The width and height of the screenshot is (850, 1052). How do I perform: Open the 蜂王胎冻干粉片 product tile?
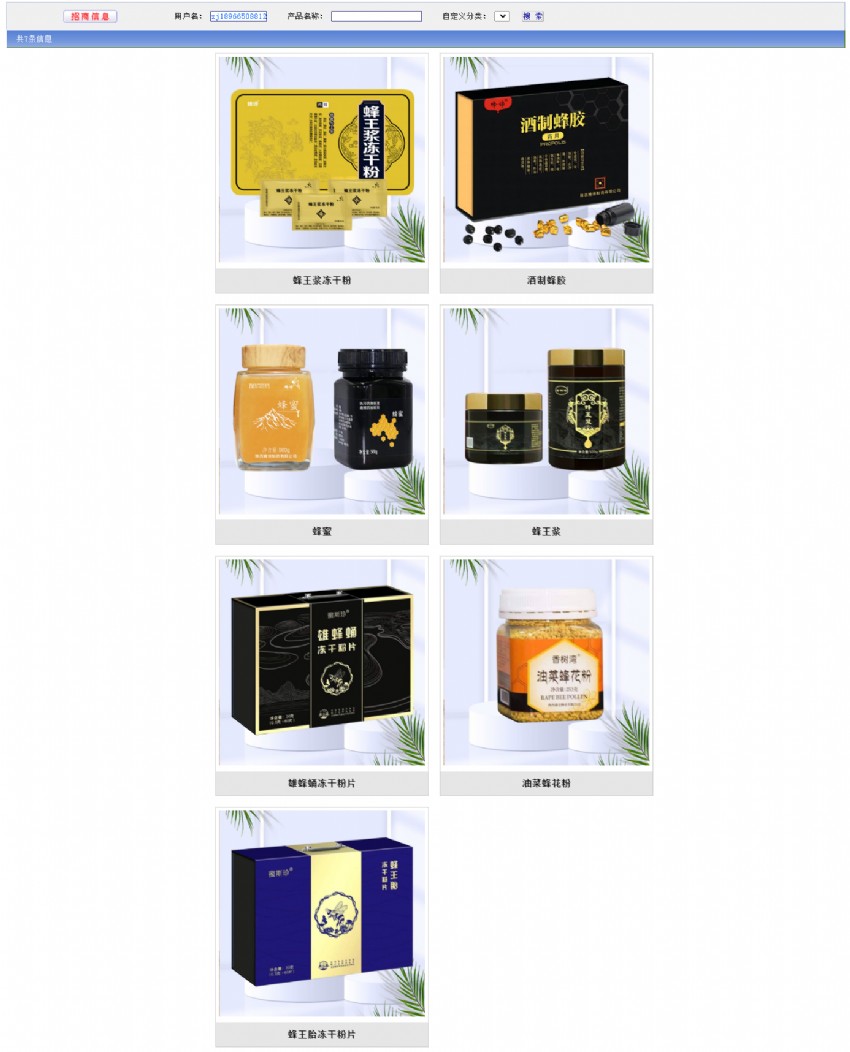322,915
